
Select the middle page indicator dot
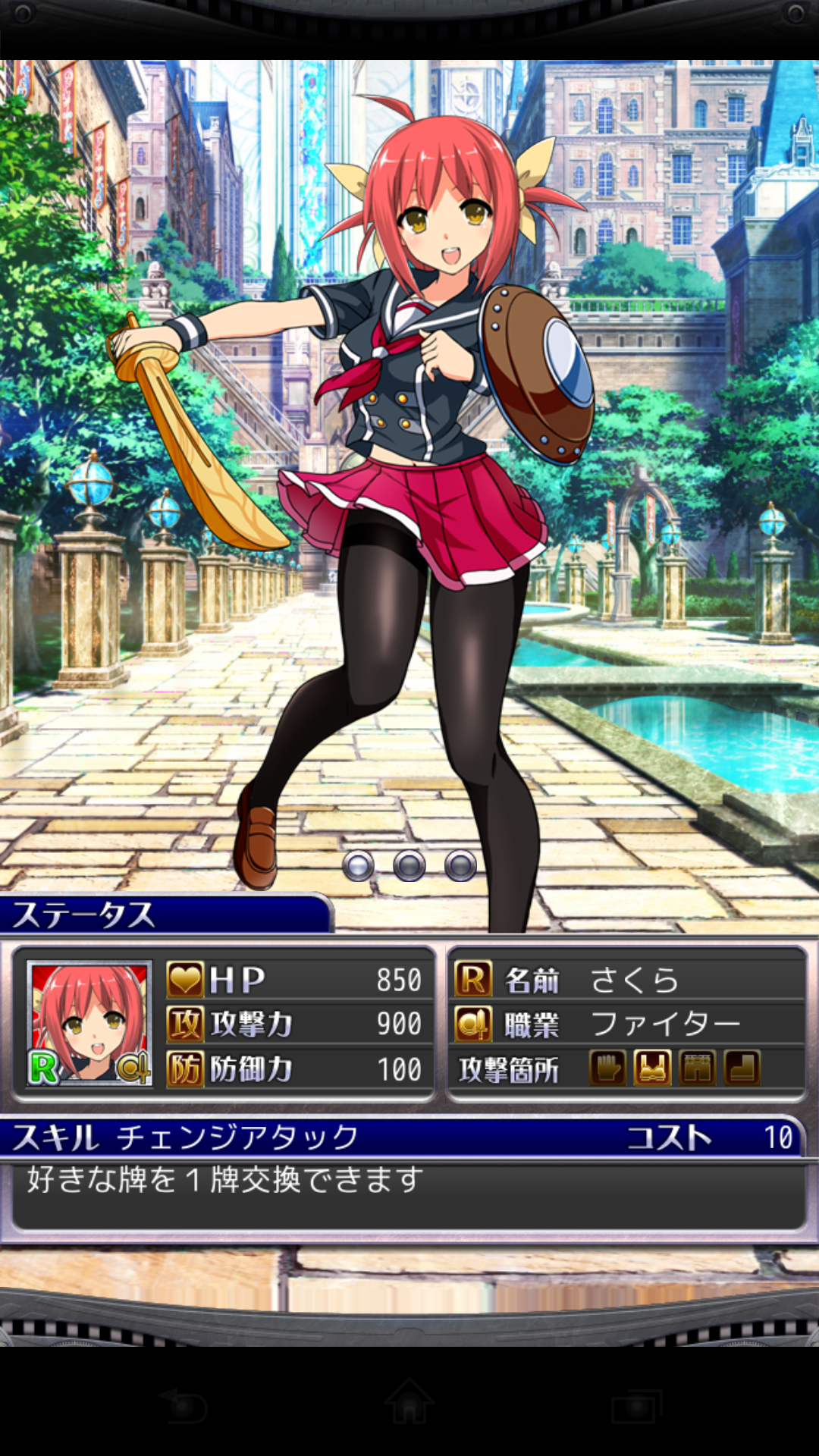(409, 865)
